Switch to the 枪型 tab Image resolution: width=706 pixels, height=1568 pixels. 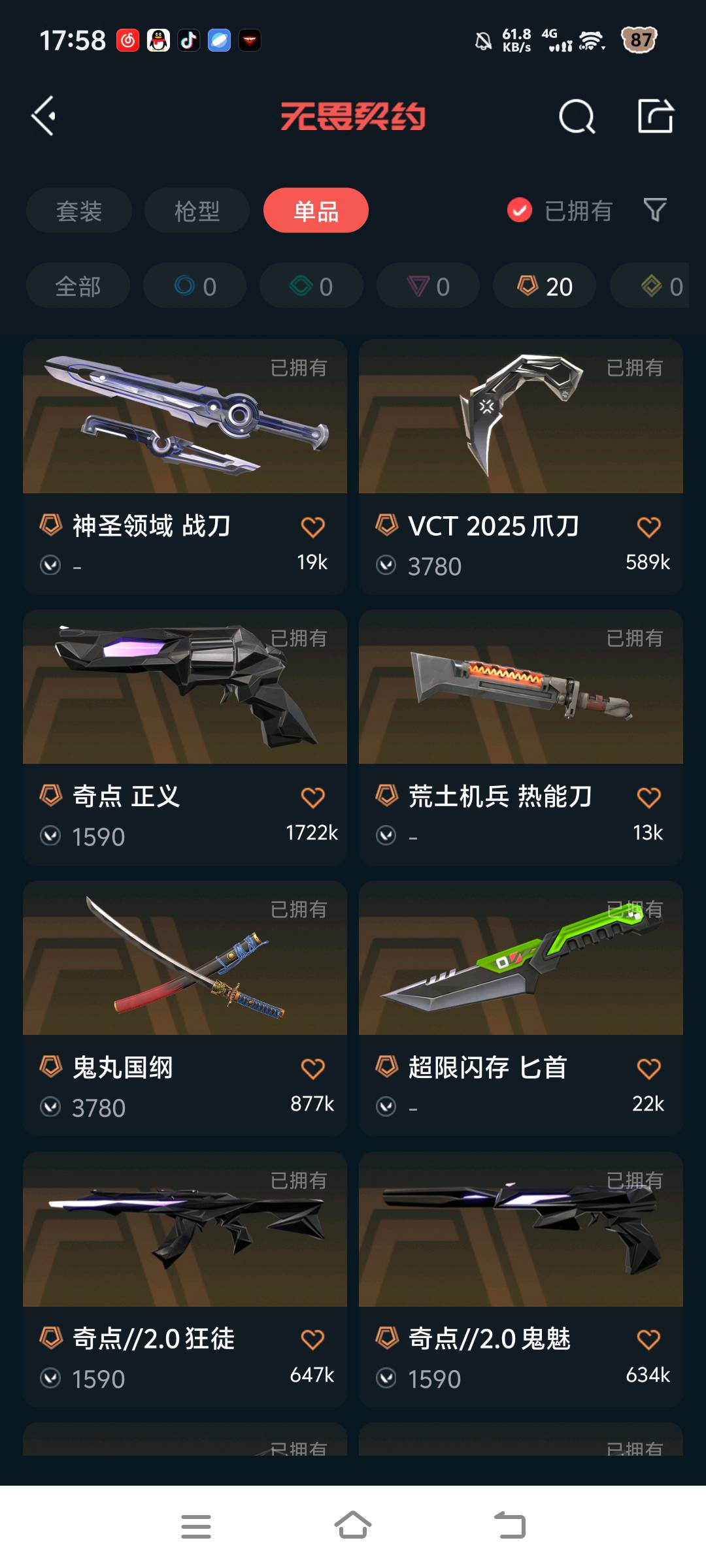coord(197,210)
